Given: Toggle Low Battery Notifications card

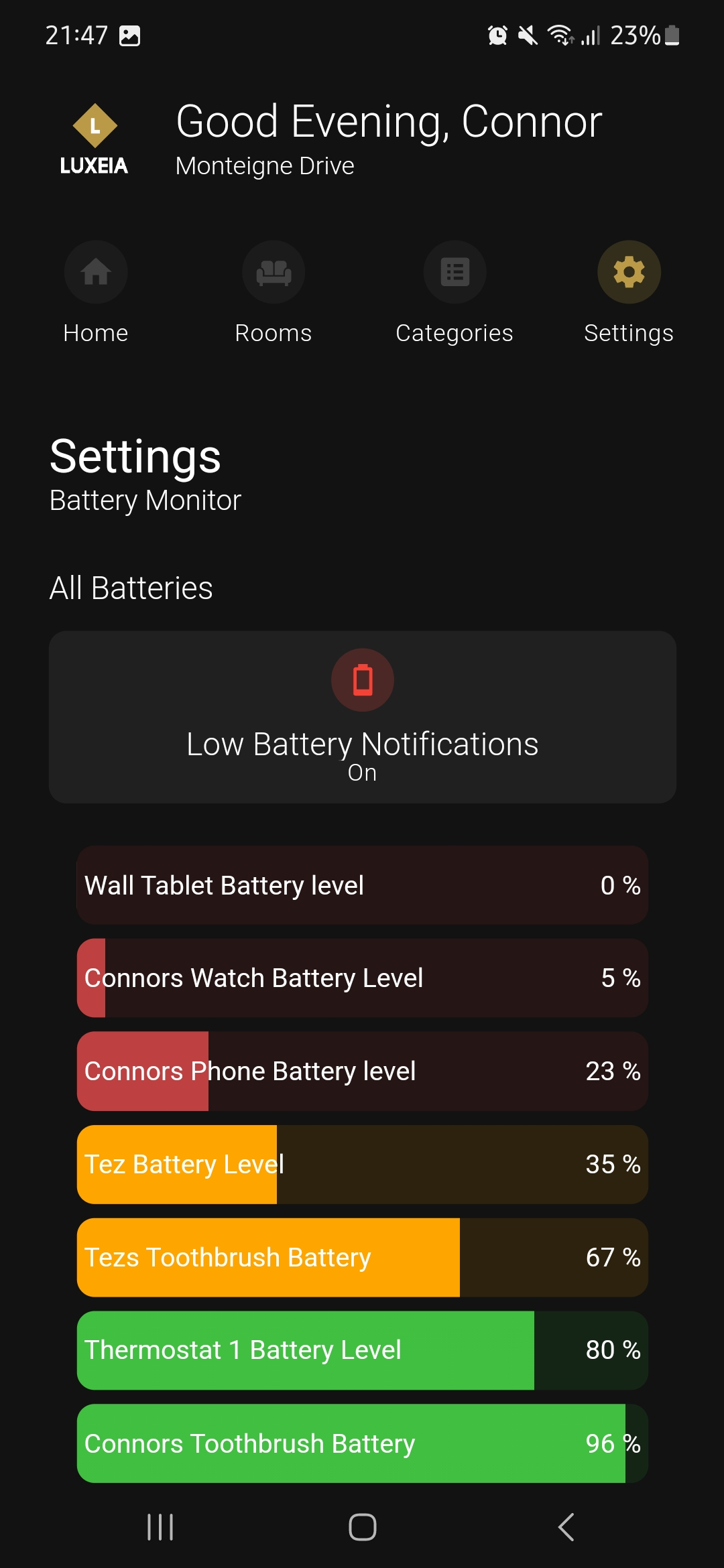Looking at the screenshot, I should pyautogui.click(x=362, y=717).
